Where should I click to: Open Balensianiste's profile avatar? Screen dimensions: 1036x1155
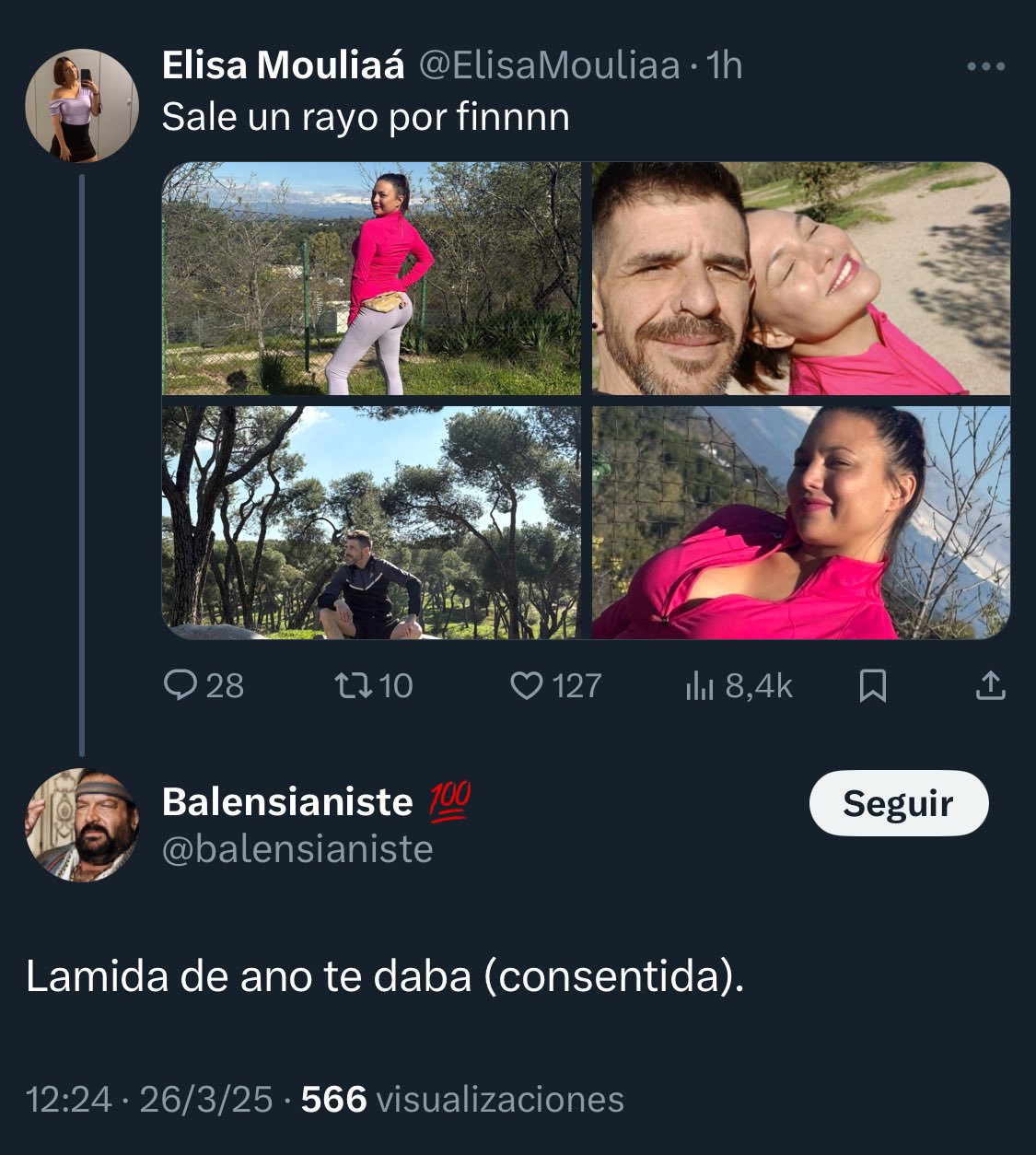click(81, 825)
